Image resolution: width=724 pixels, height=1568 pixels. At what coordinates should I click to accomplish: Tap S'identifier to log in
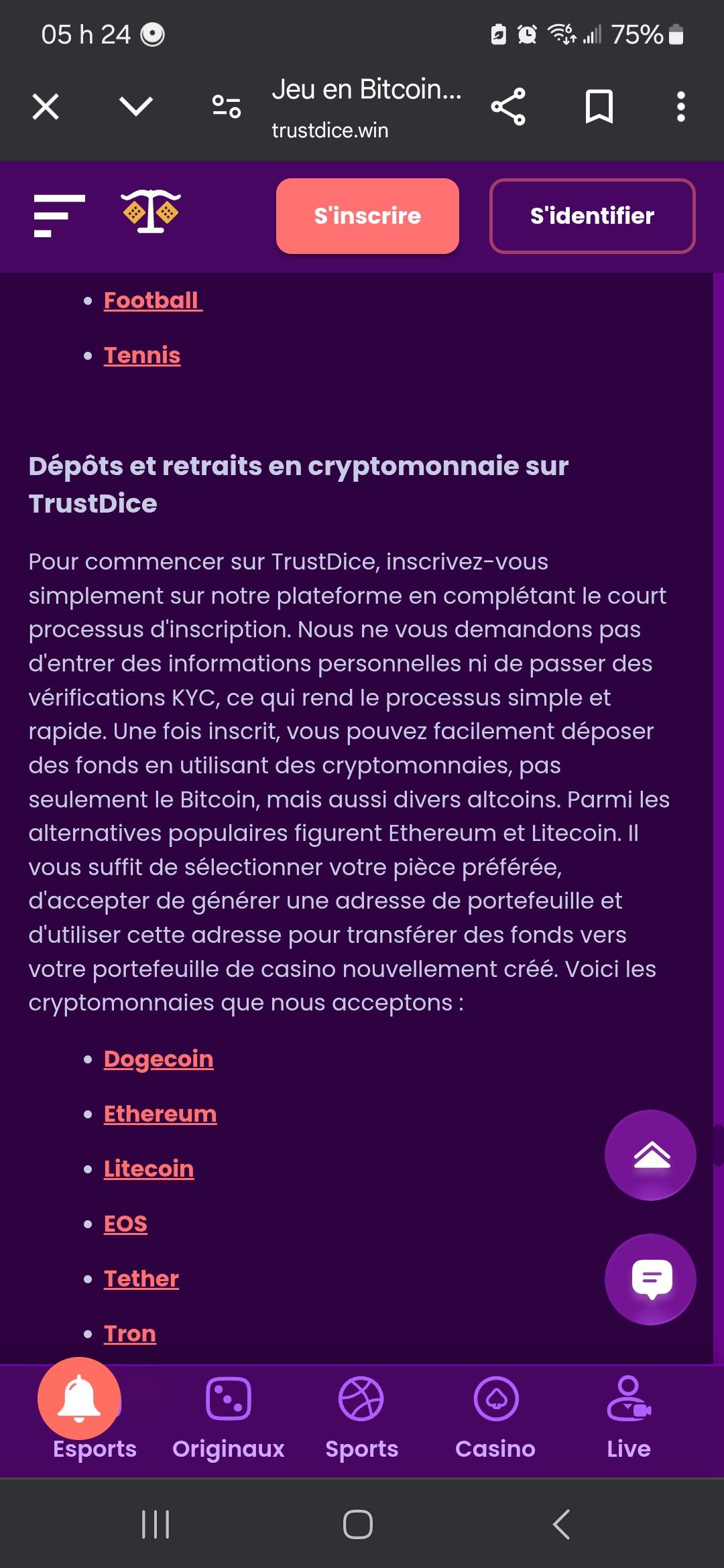(592, 216)
